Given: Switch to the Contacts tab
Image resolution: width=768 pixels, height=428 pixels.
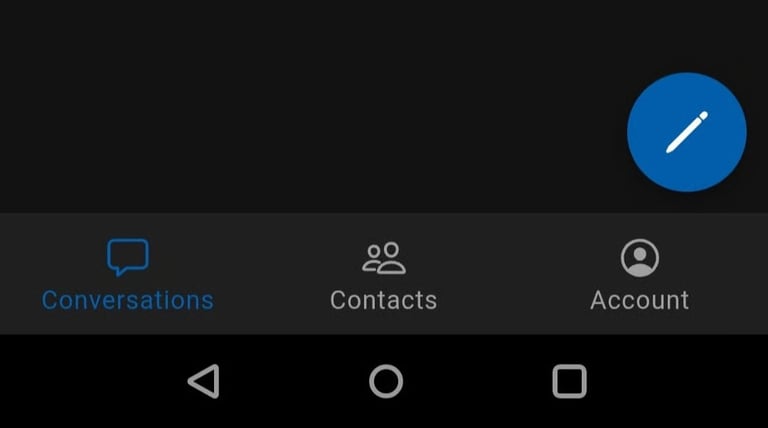Looking at the screenshot, I should 383,275.
